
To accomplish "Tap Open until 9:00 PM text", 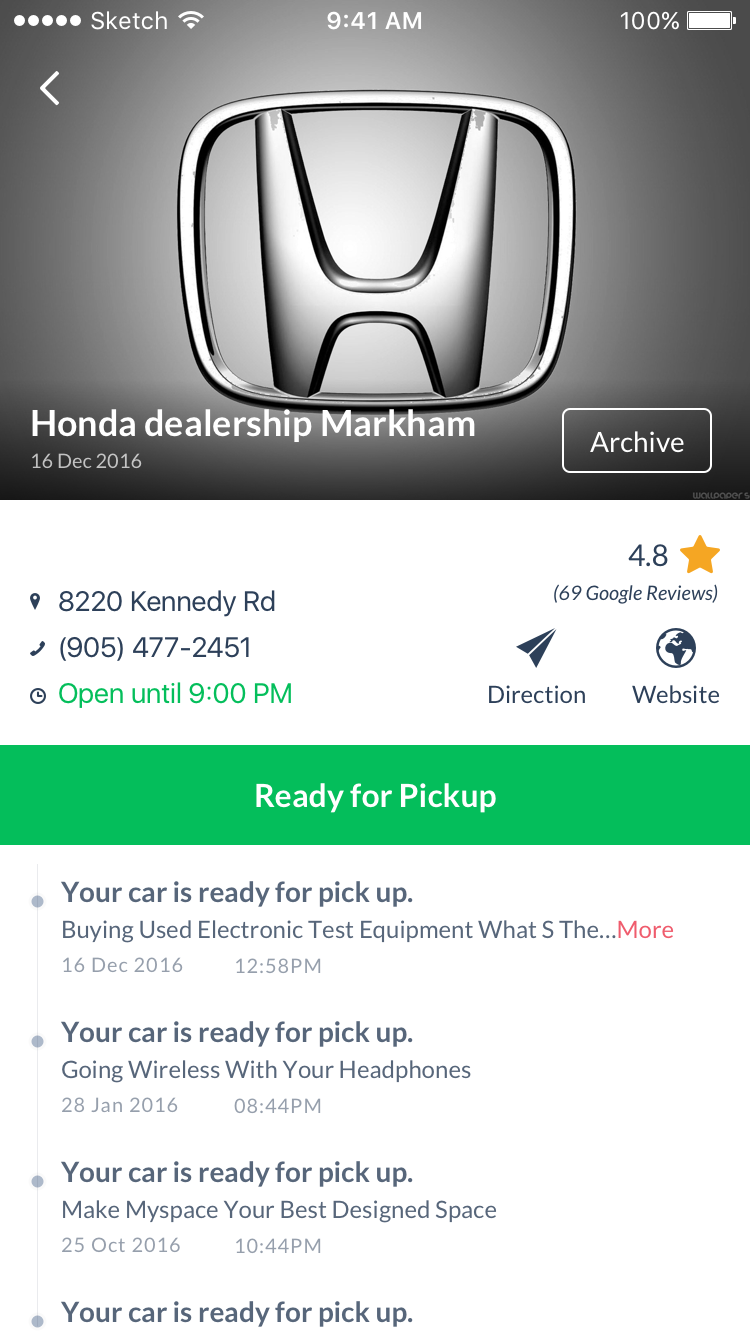I will pyautogui.click(x=175, y=693).
